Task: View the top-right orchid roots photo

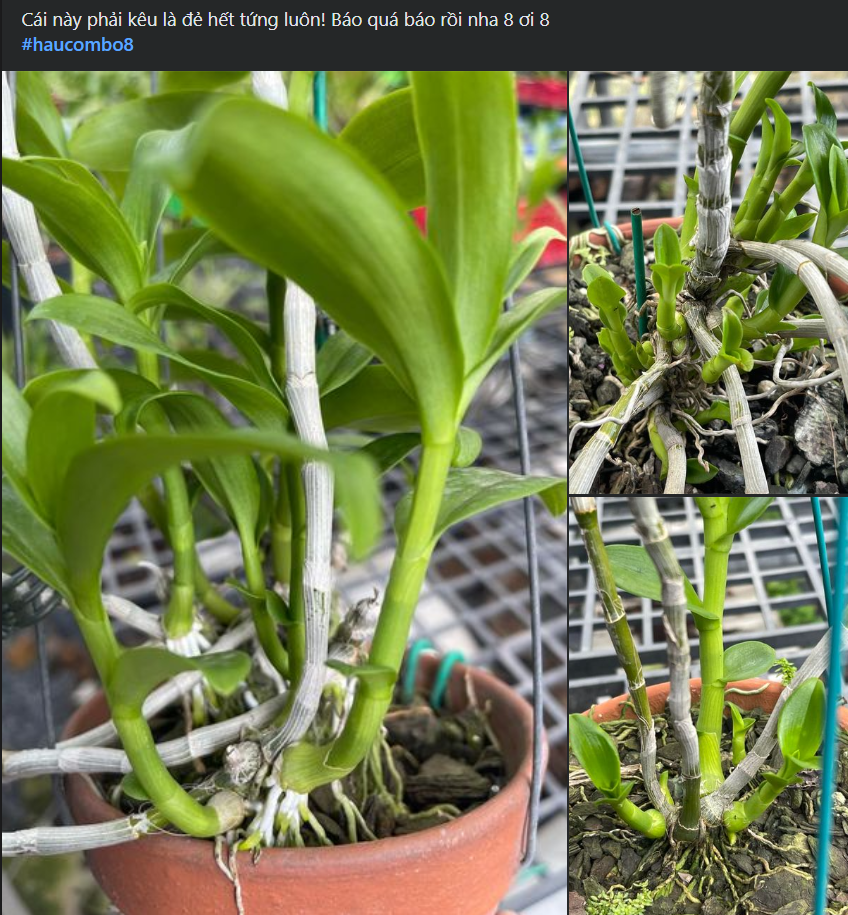Action: pos(708,282)
